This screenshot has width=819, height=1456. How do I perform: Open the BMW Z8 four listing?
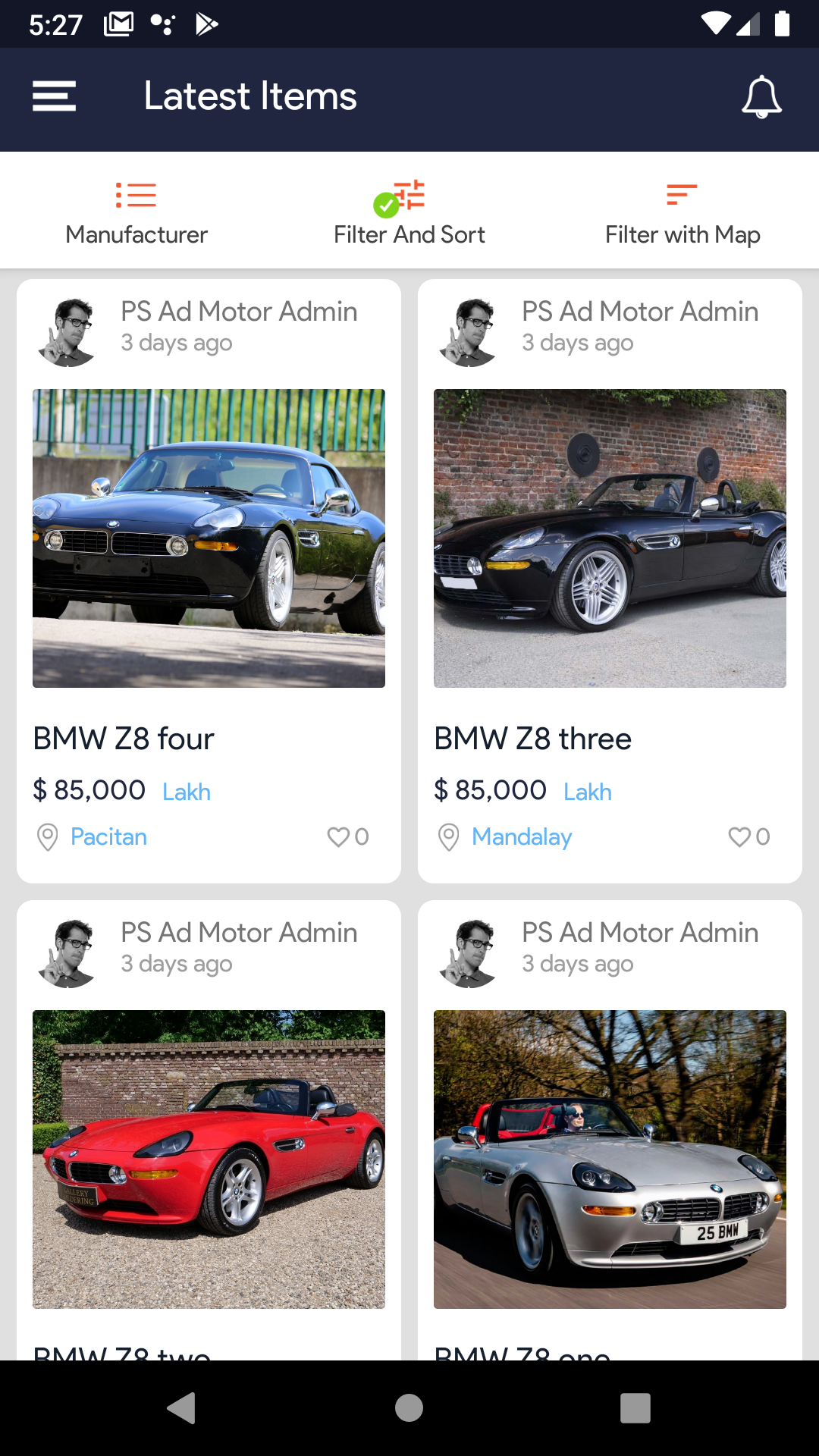[x=209, y=538]
